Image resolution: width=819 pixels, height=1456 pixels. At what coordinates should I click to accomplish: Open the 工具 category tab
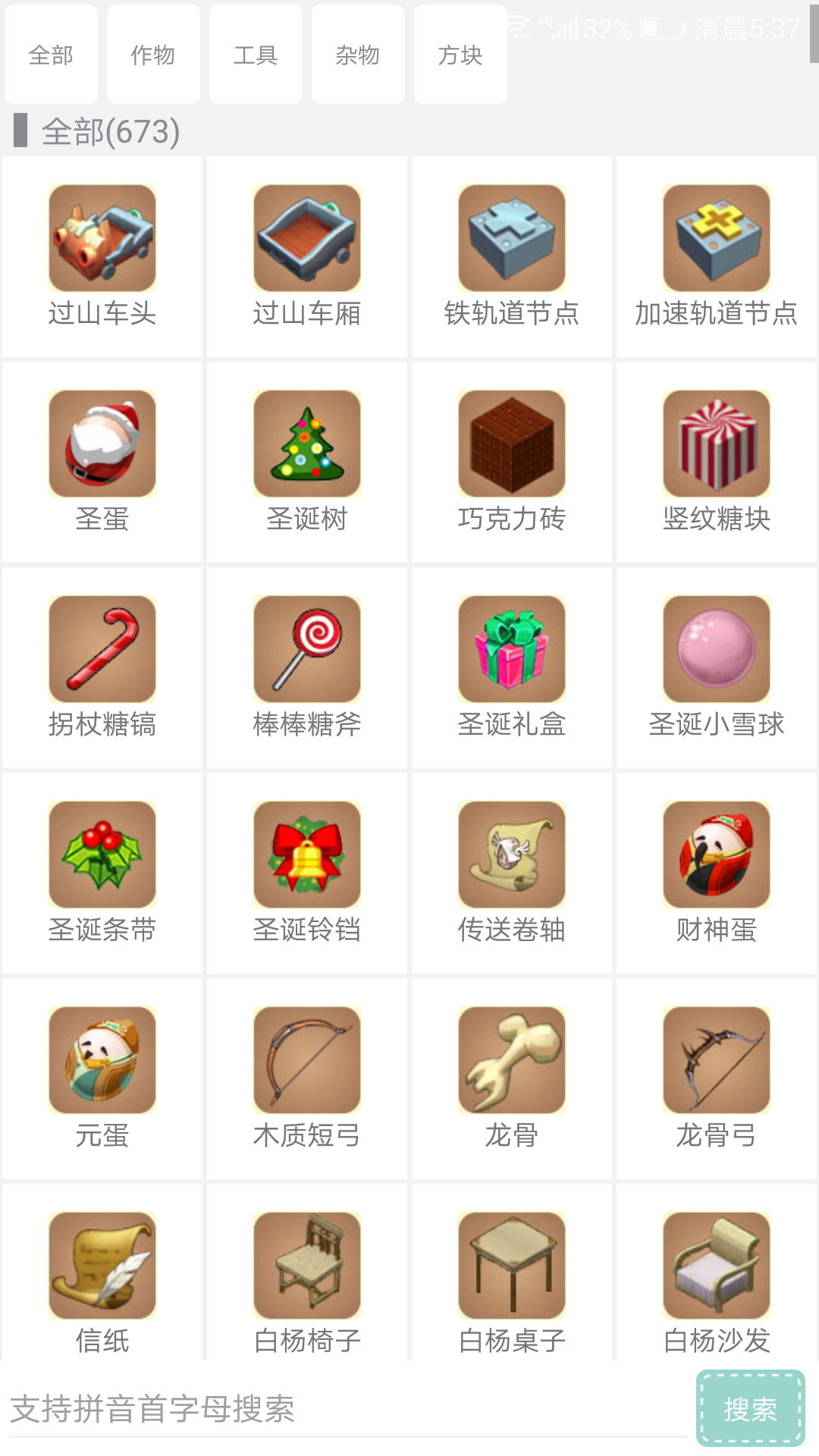256,55
